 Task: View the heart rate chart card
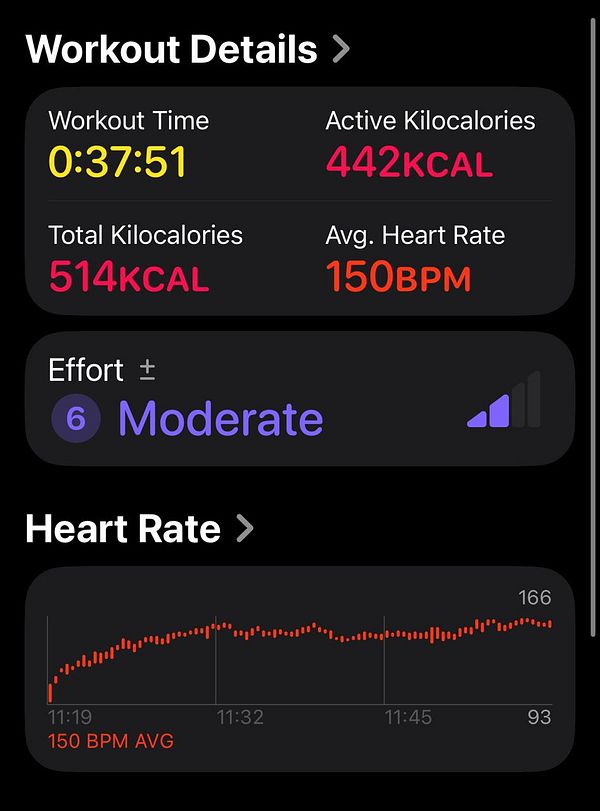pyautogui.click(x=300, y=668)
